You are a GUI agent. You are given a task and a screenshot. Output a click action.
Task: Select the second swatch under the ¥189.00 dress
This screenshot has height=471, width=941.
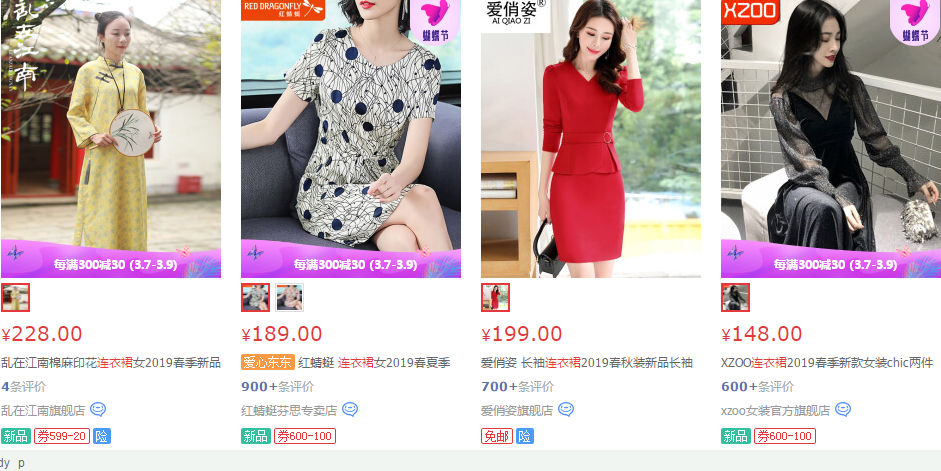pyautogui.click(x=289, y=297)
